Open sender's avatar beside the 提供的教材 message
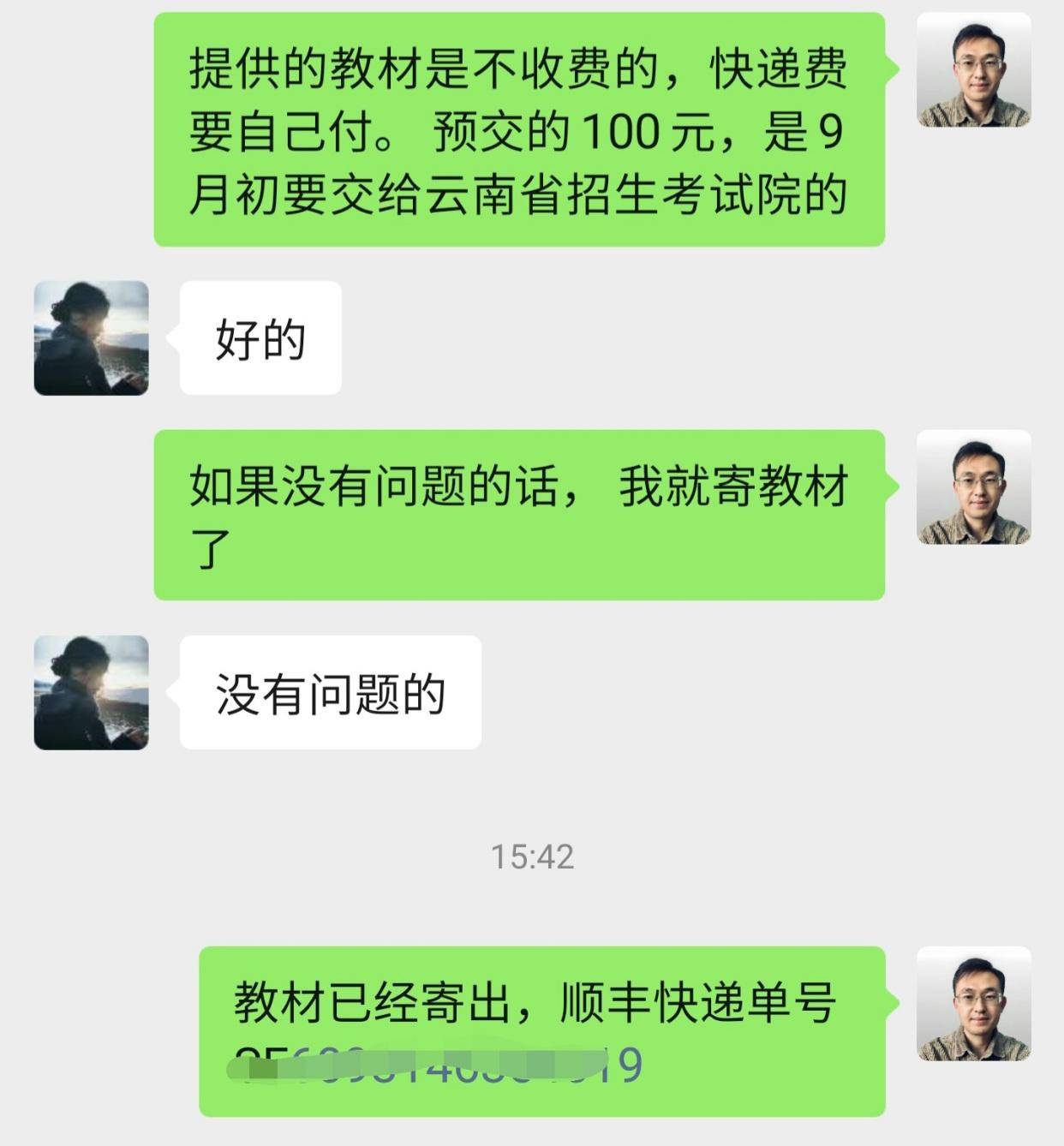The width and height of the screenshot is (1064, 1146). (973, 70)
